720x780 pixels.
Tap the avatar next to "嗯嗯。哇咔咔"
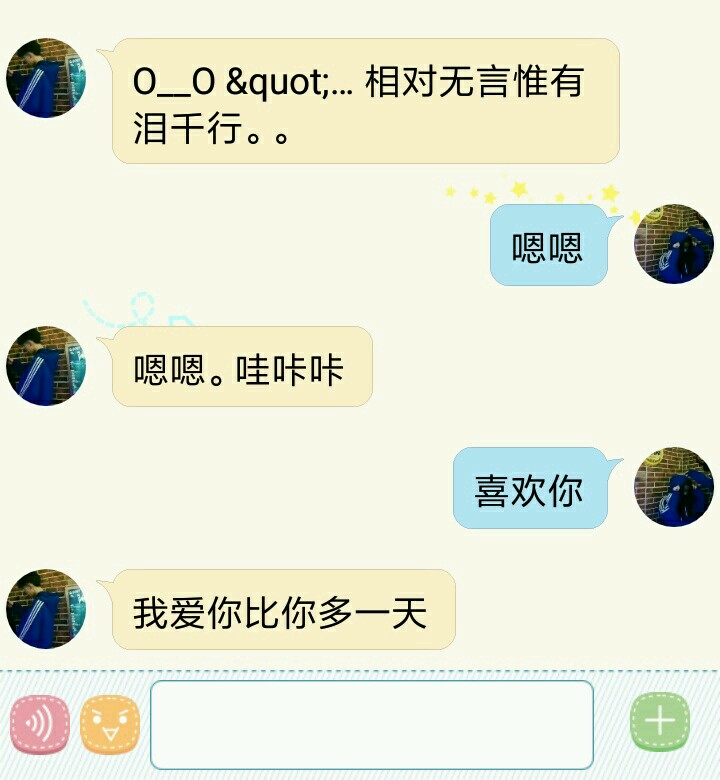point(46,366)
